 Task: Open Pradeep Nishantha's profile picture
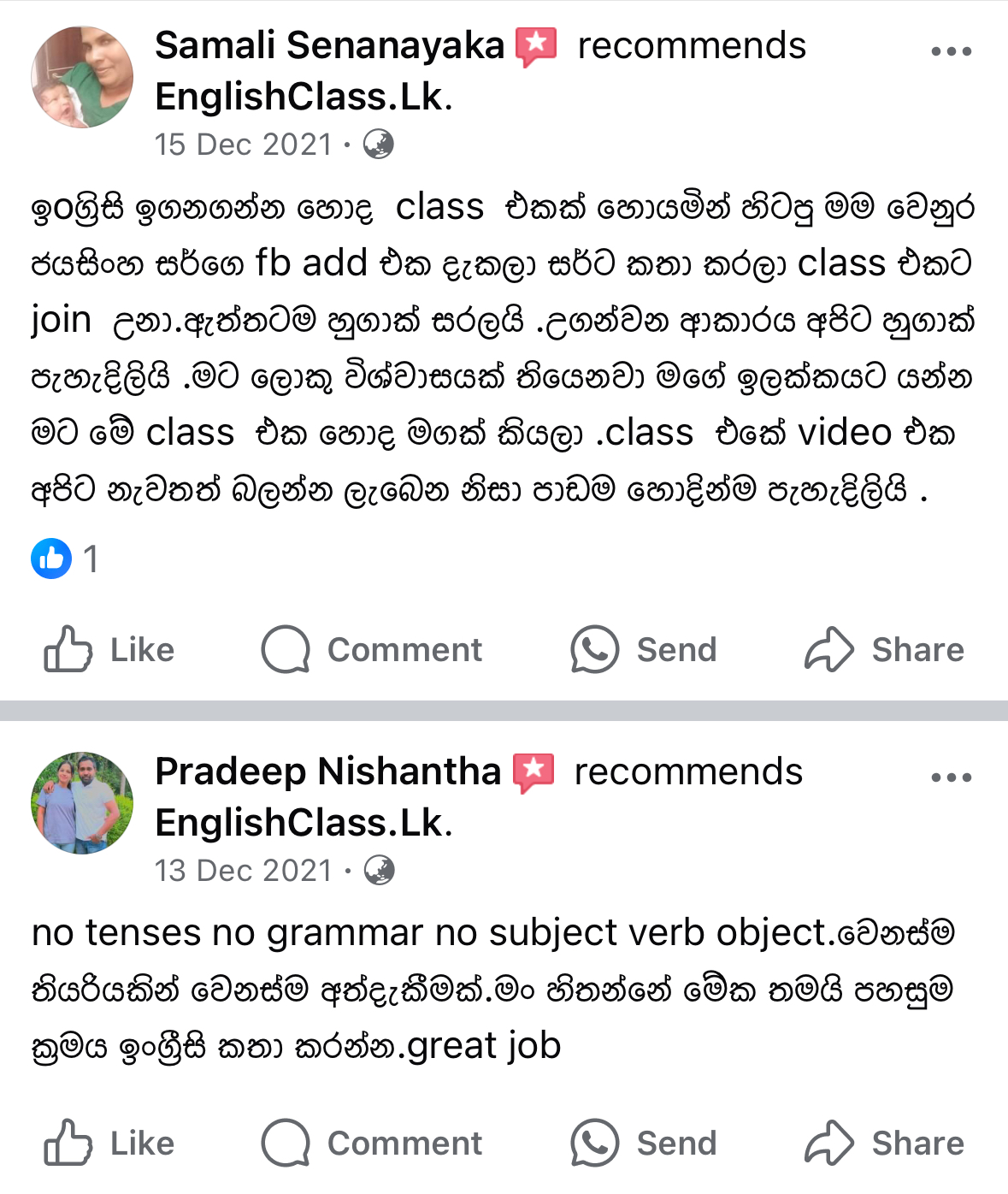[82, 803]
